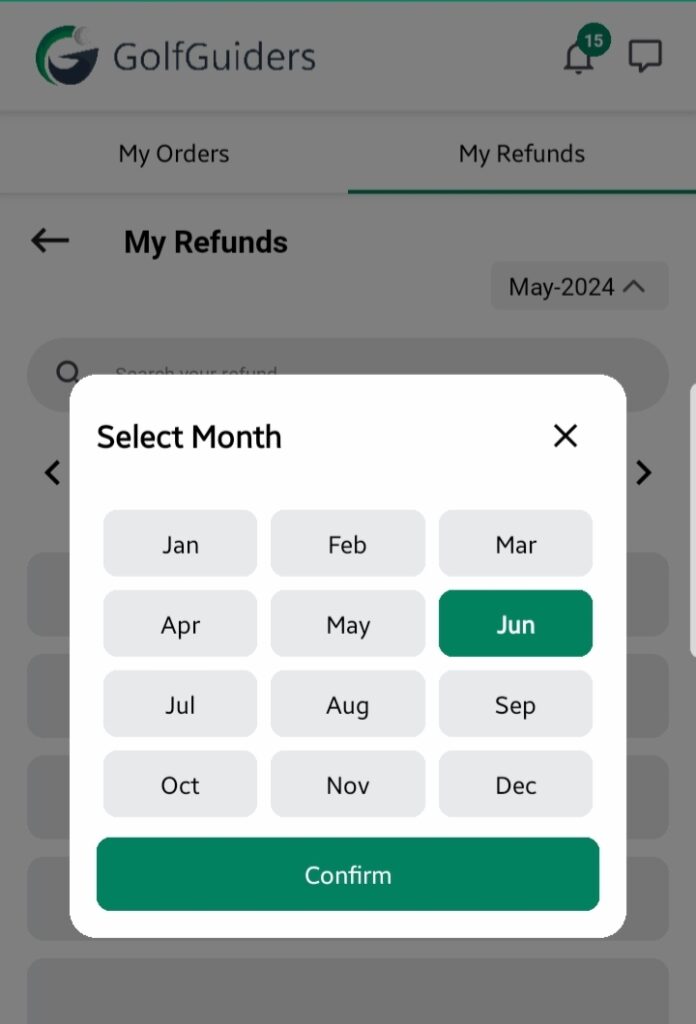Pick Dec from the month grid
696x1024 pixels.
[515, 784]
